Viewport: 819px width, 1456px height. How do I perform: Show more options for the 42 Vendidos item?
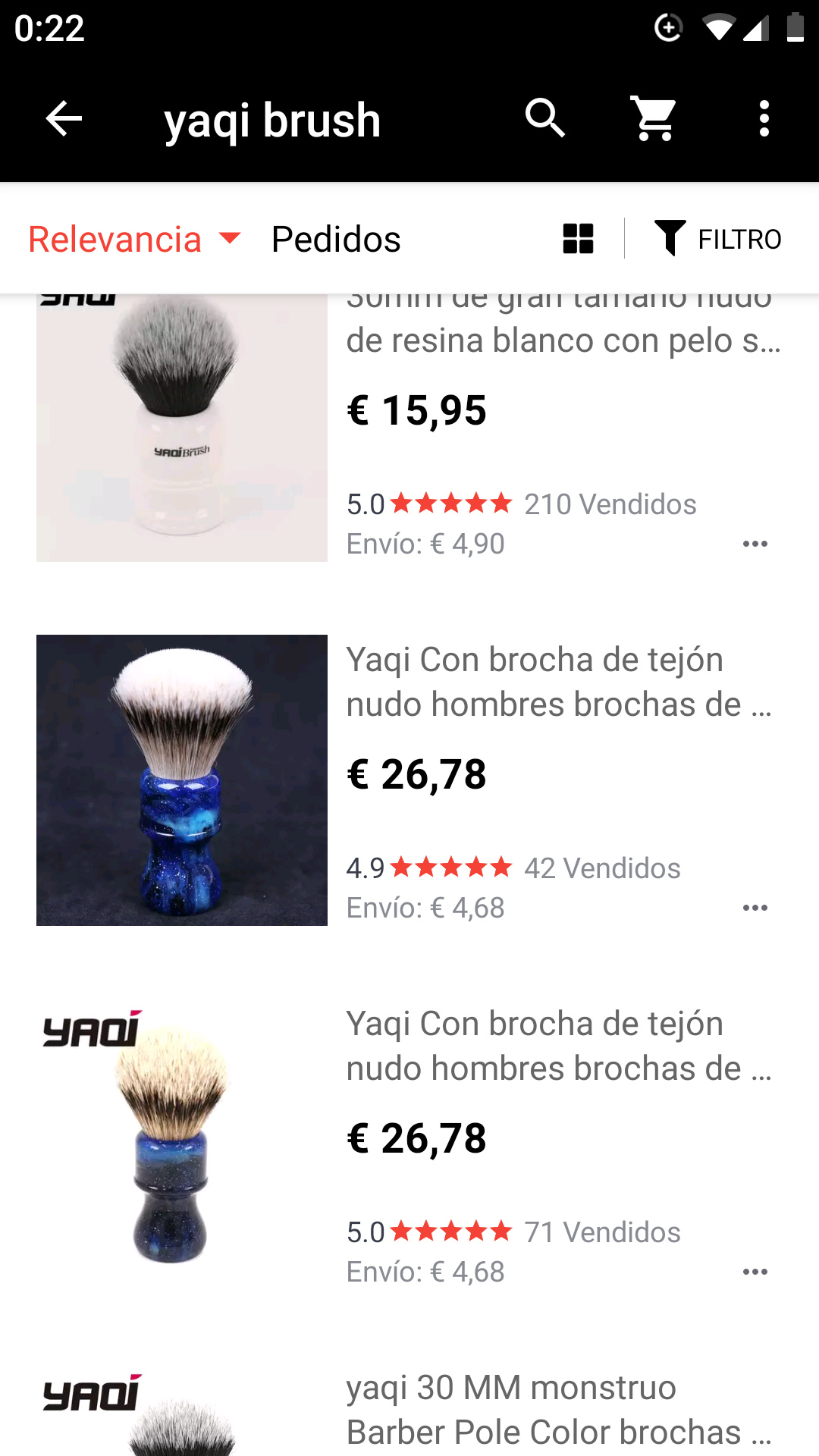tap(755, 908)
